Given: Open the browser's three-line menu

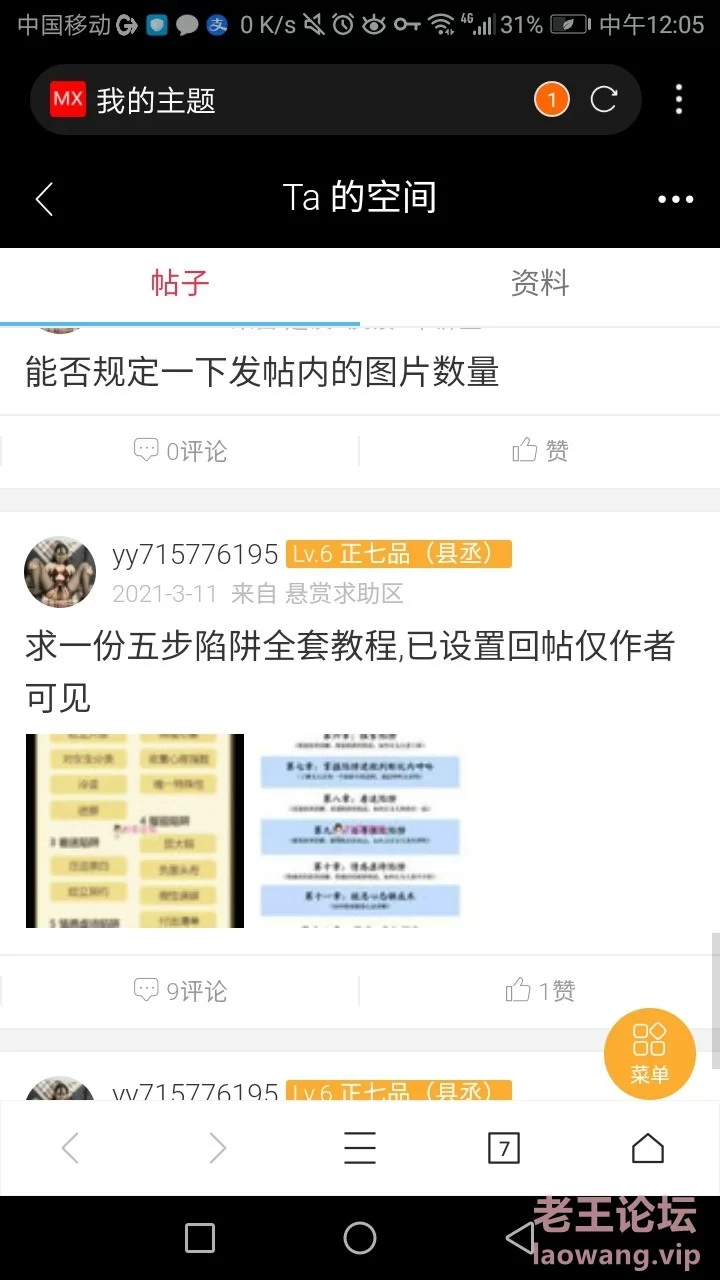Looking at the screenshot, I should pyautogui.click(x=360, y=1149).
